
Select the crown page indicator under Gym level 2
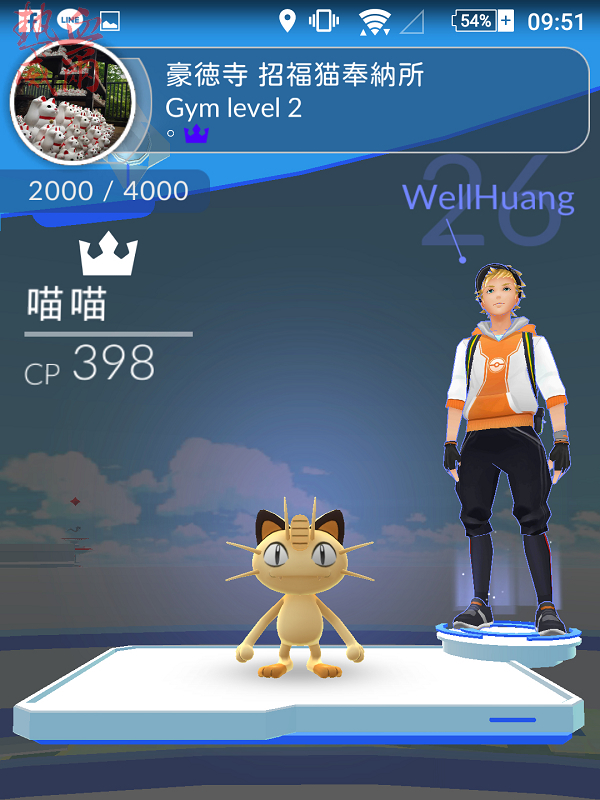pos(197,134)
